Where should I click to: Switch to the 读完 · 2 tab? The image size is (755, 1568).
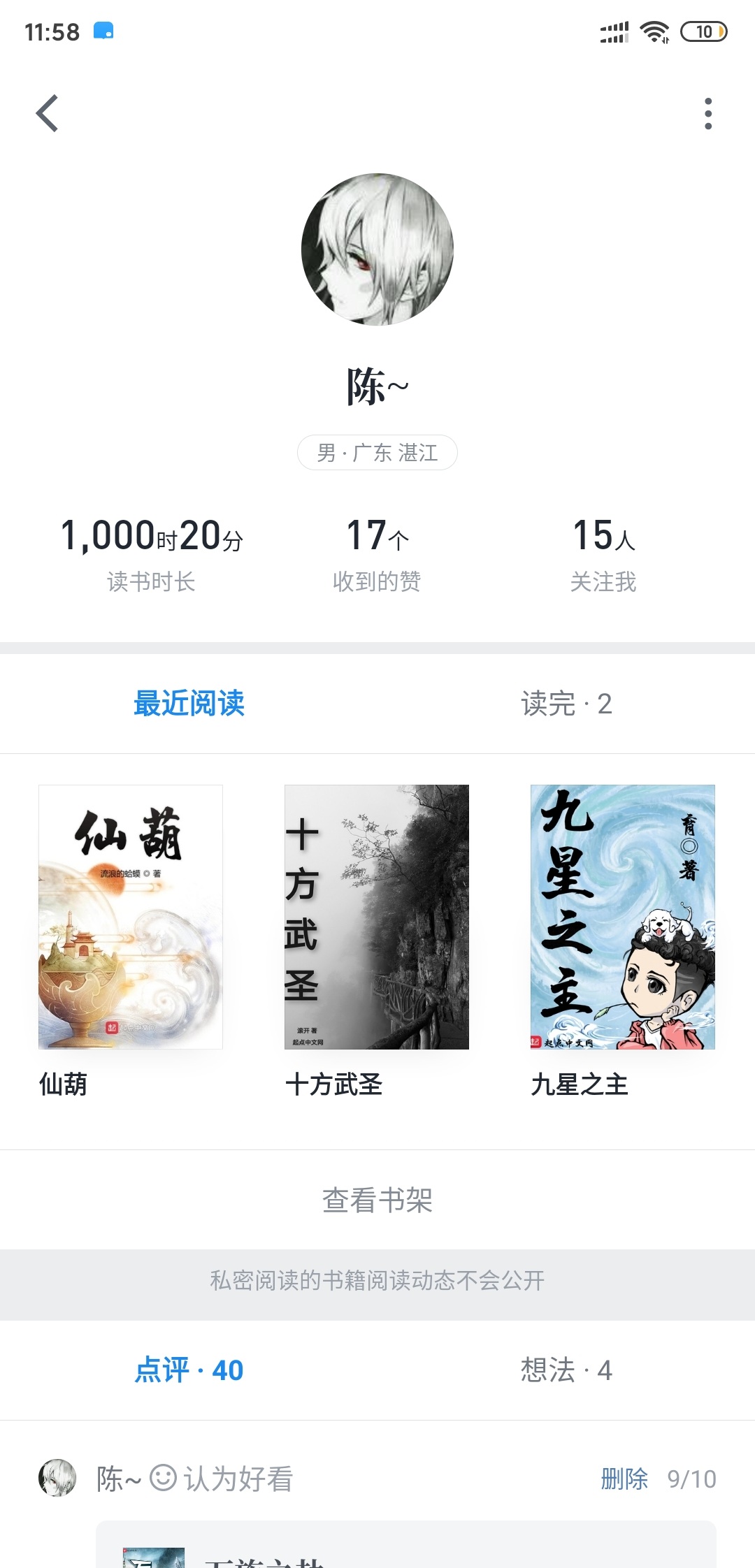click(566, 704)
